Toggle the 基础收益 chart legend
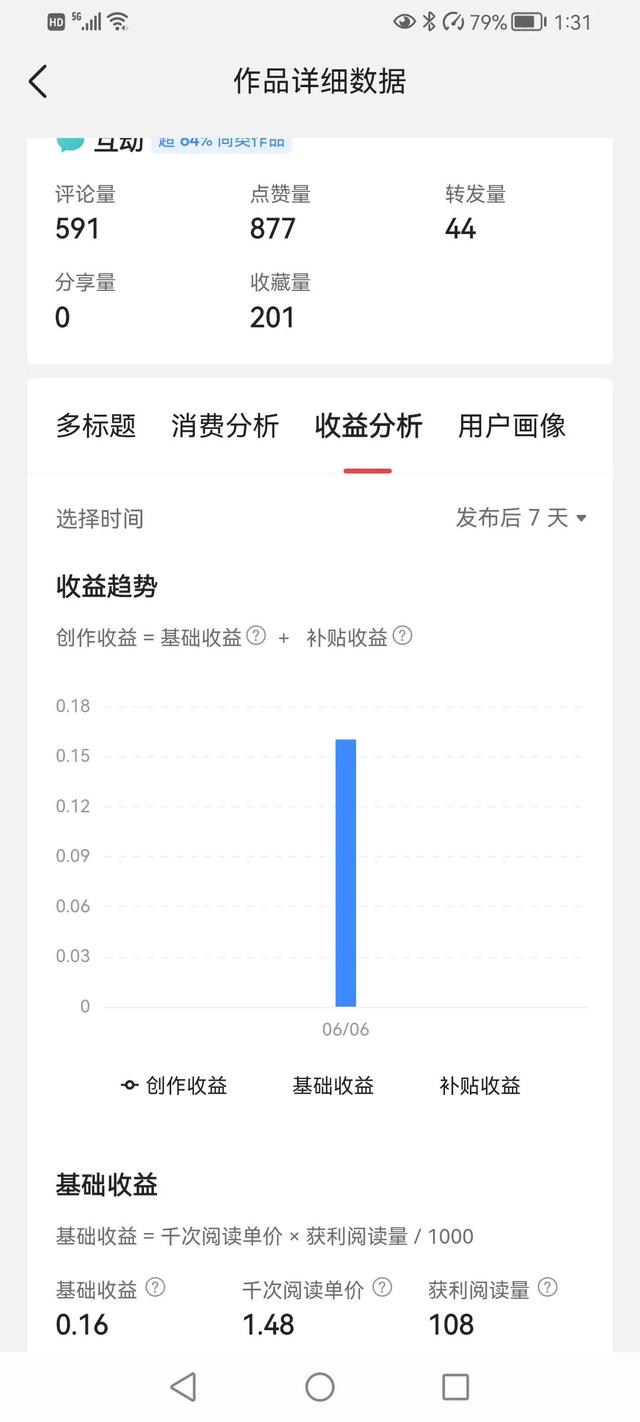Screen dimensions: 640x1422 pos(333,1086)
